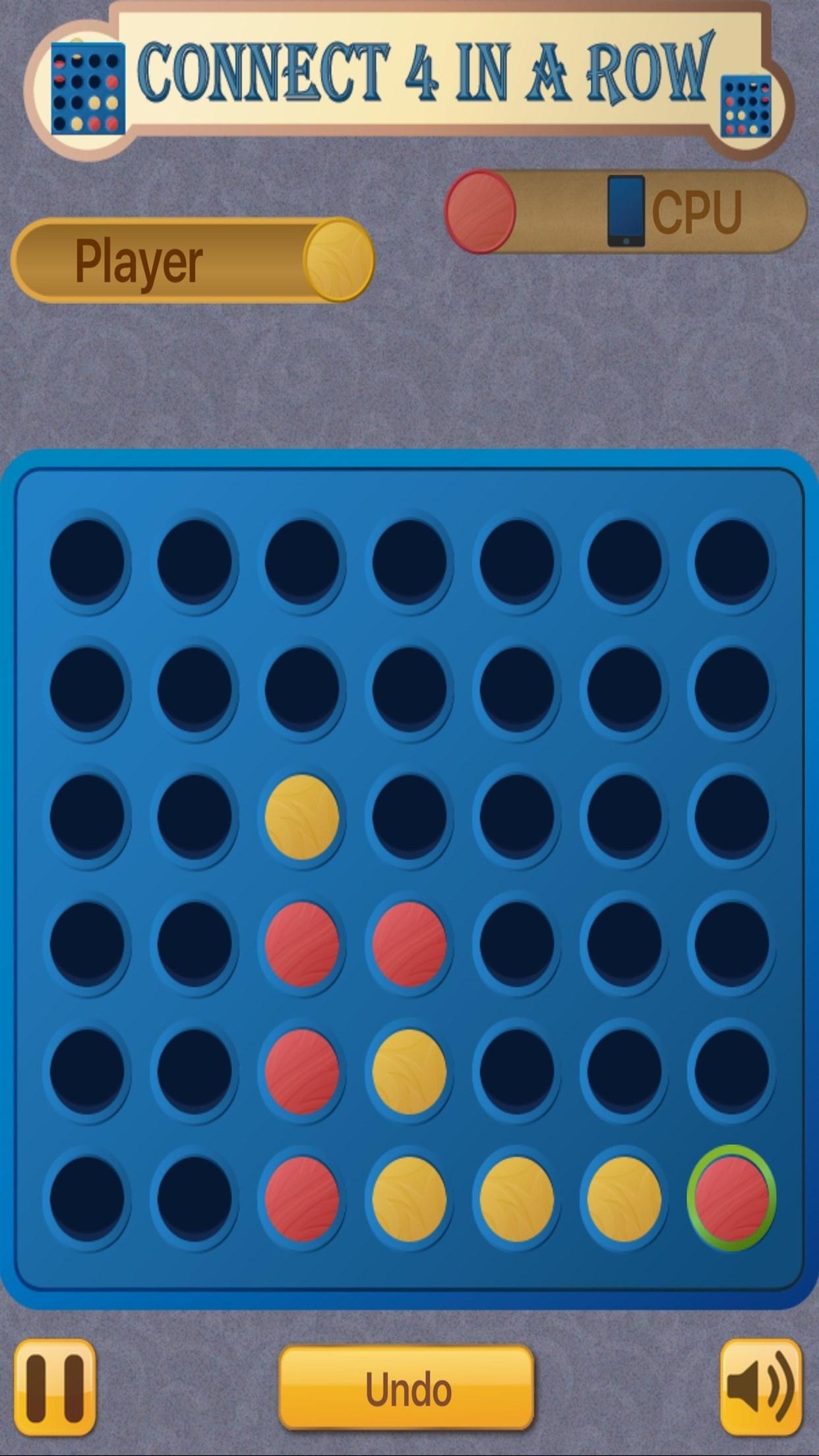Switch turn indicator by tapping Player pill
Image resolution: width=819 pixels, height=1456 pixels.
click(x=191, y=260)
